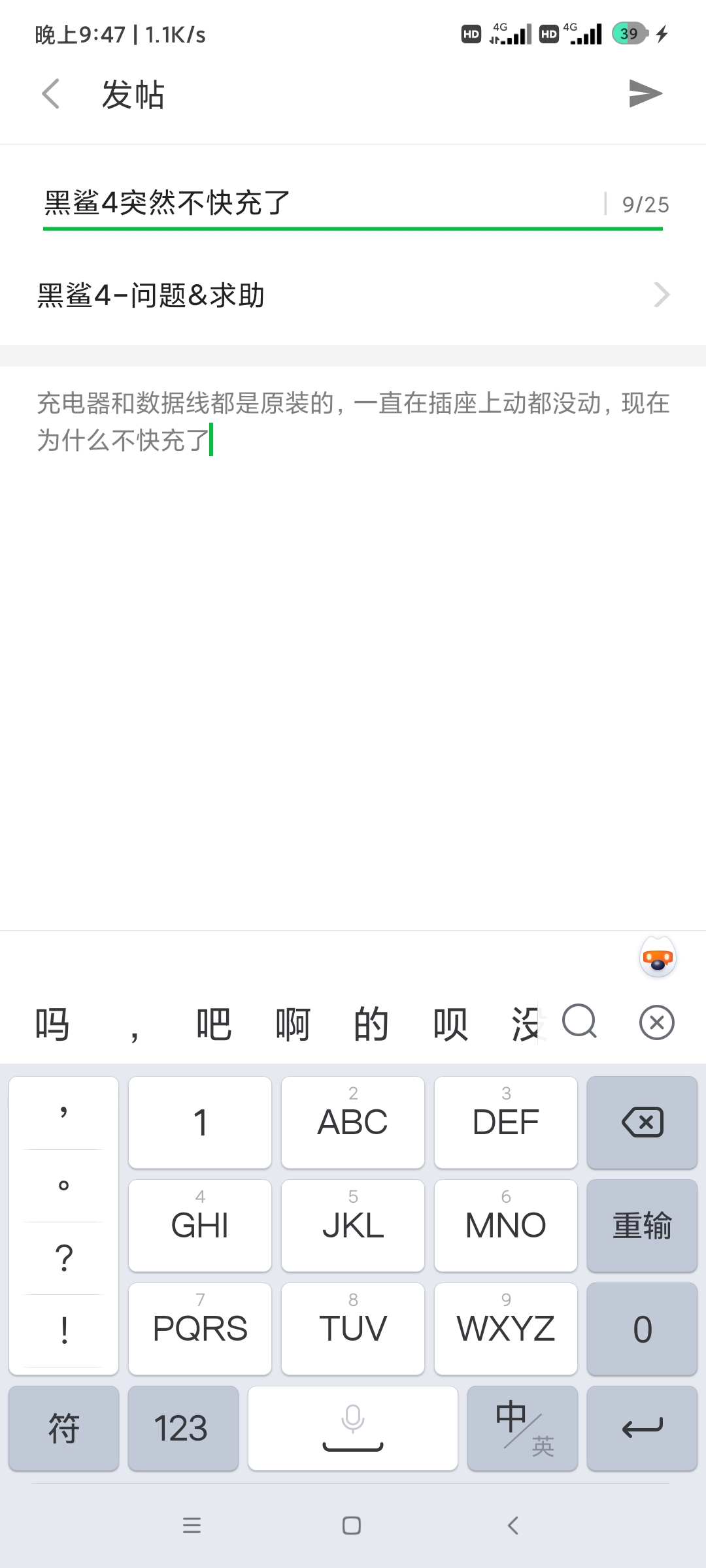Choose the 啊 suggestion

click(293, 1024)
